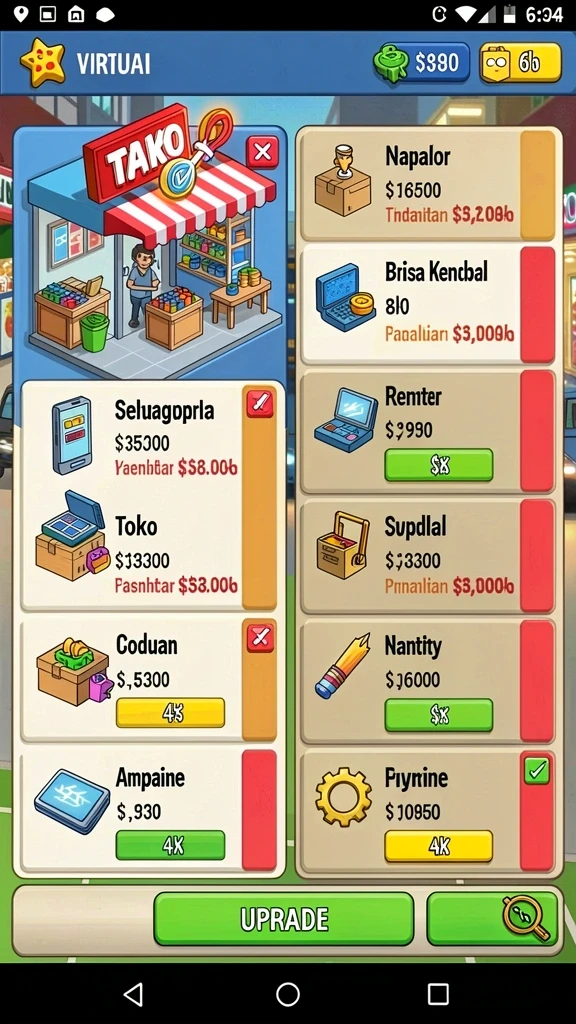The width and height of the screenshot is (576, 1024).
Task: Tap the red edit icon on Seluagoprla
Action: click(x=260, y=404)
